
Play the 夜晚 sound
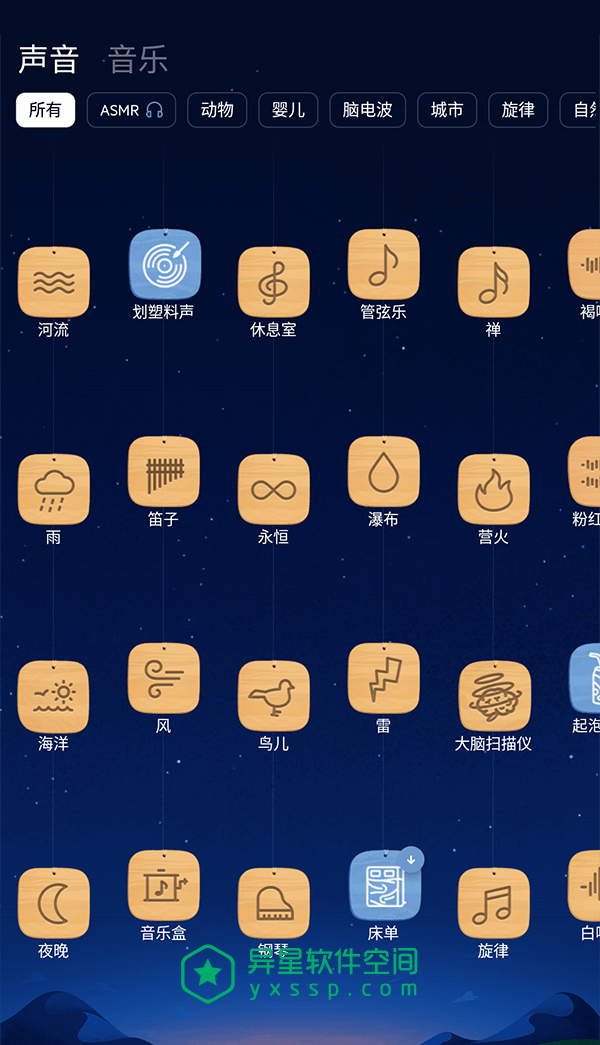coord(54,903)
